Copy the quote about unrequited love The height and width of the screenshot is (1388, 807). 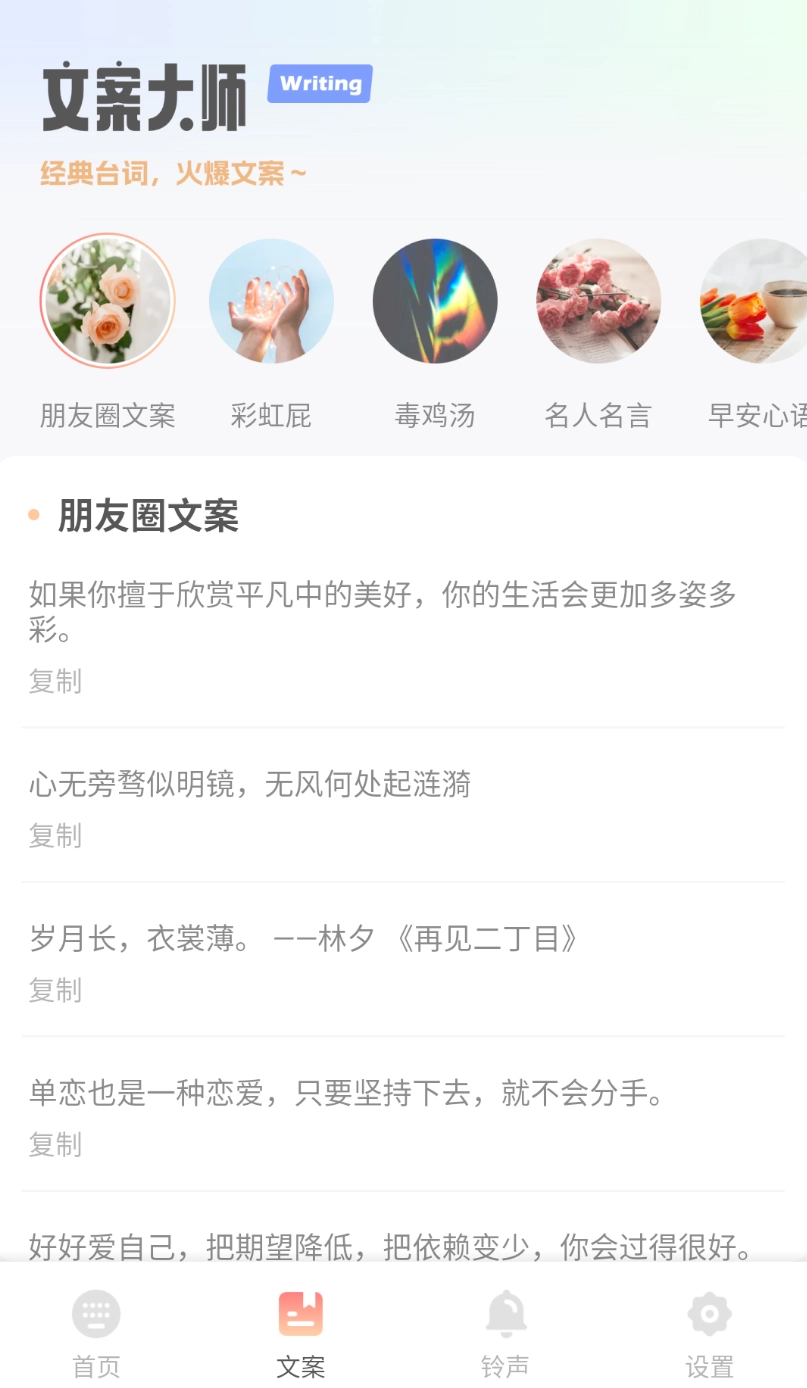click(55, 1145)
